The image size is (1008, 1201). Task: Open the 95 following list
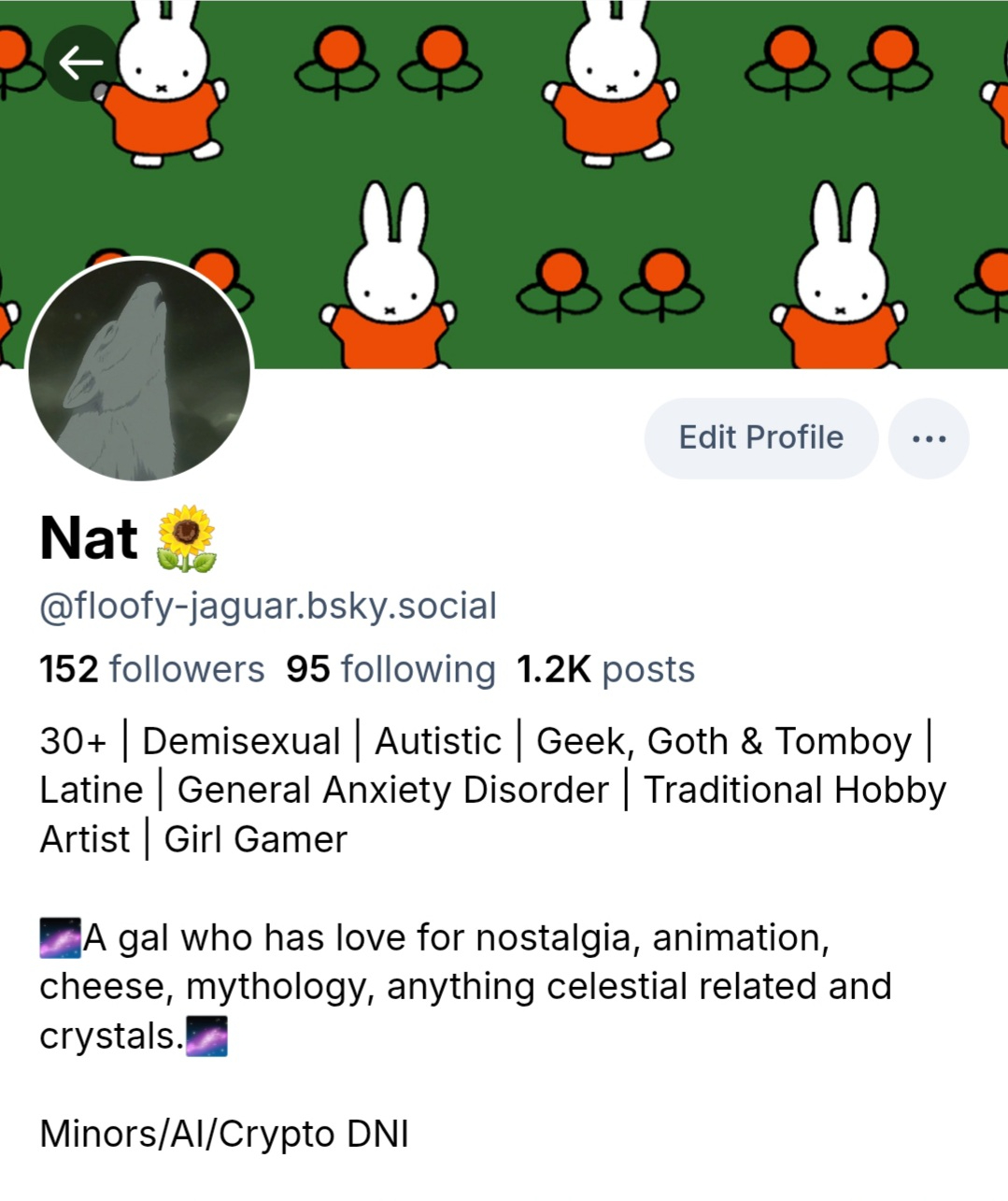point(390,669)
